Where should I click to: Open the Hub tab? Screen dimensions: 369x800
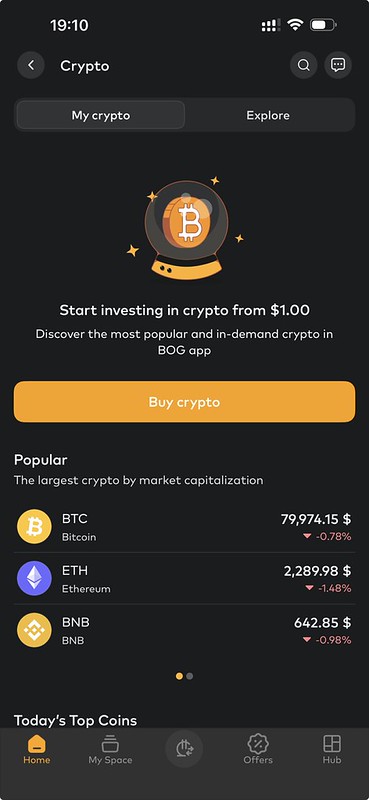coord(332,749)
